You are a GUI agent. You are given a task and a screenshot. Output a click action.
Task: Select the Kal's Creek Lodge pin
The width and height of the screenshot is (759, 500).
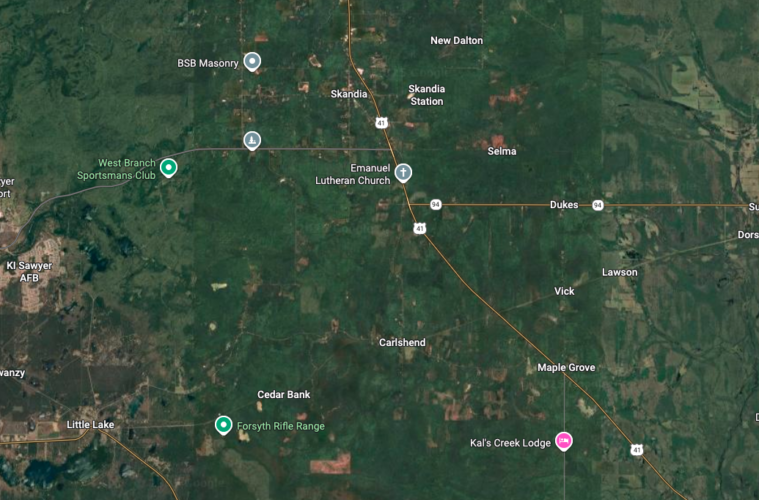[564, 440]
